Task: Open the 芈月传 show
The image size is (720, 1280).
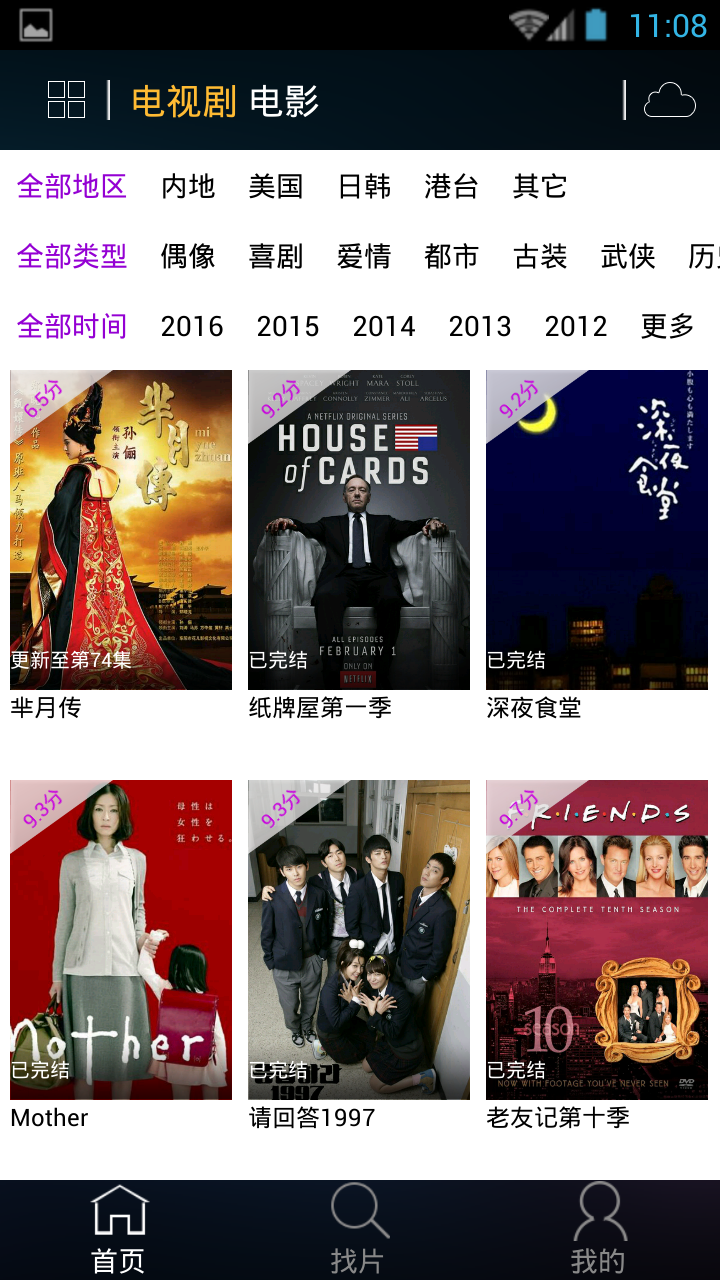Action: (x=121, y=530)
